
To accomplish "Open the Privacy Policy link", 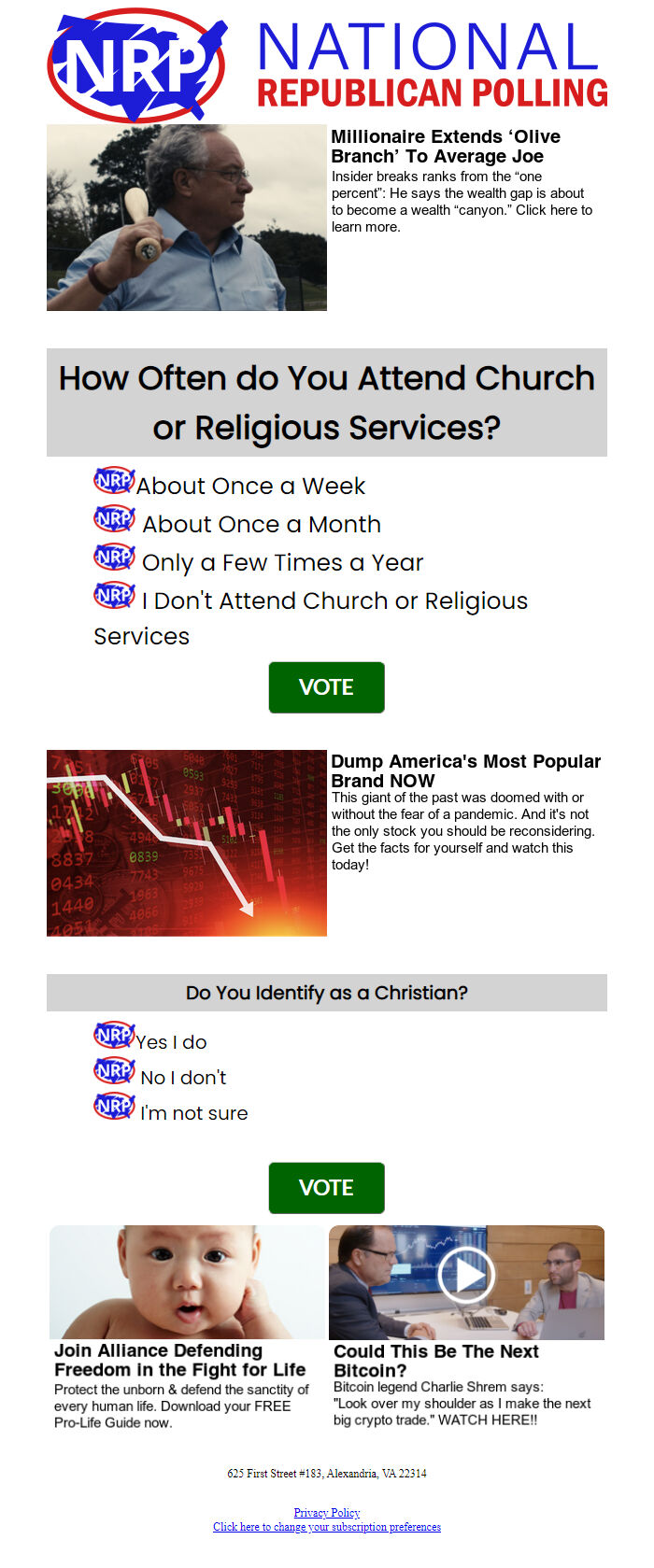I will (327, 1513).
